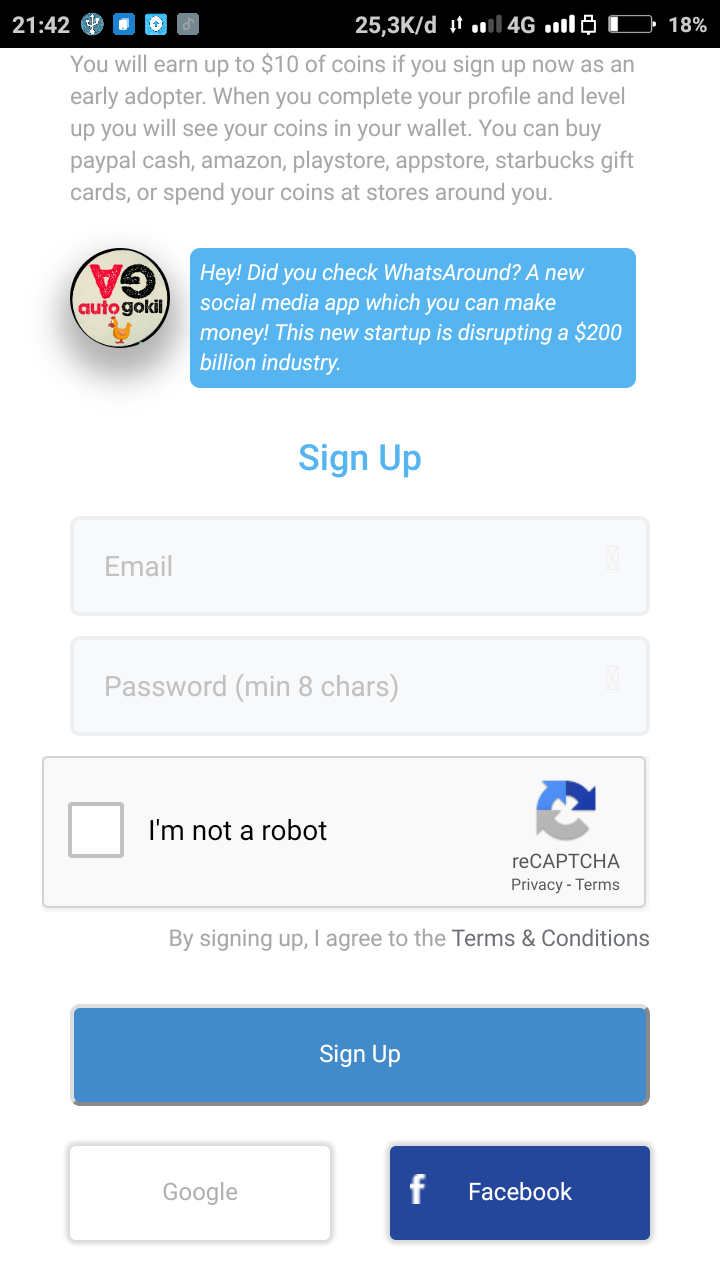Sign up with Google
This screenshot has width=720, height=1280.
[200, 1192]
